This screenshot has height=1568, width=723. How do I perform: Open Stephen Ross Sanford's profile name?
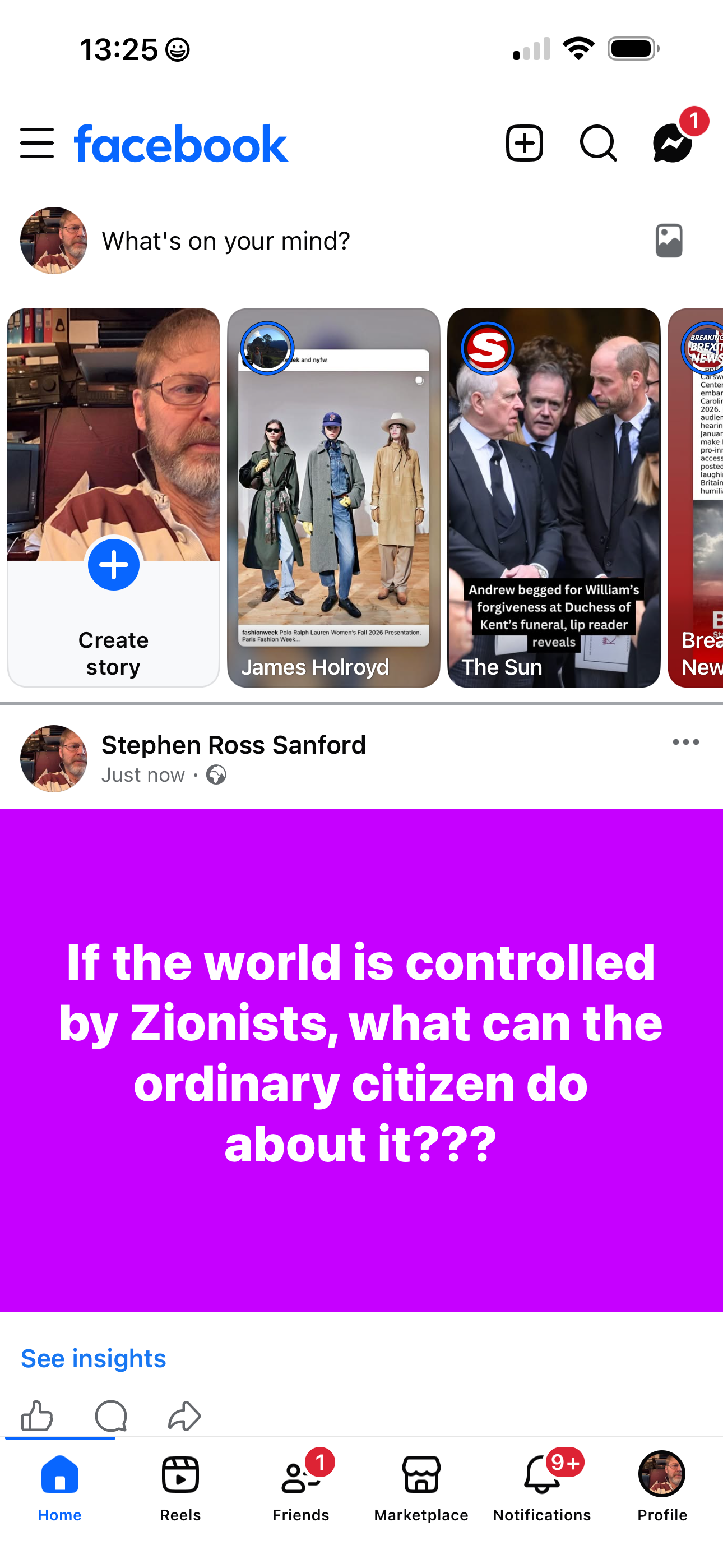234,744
